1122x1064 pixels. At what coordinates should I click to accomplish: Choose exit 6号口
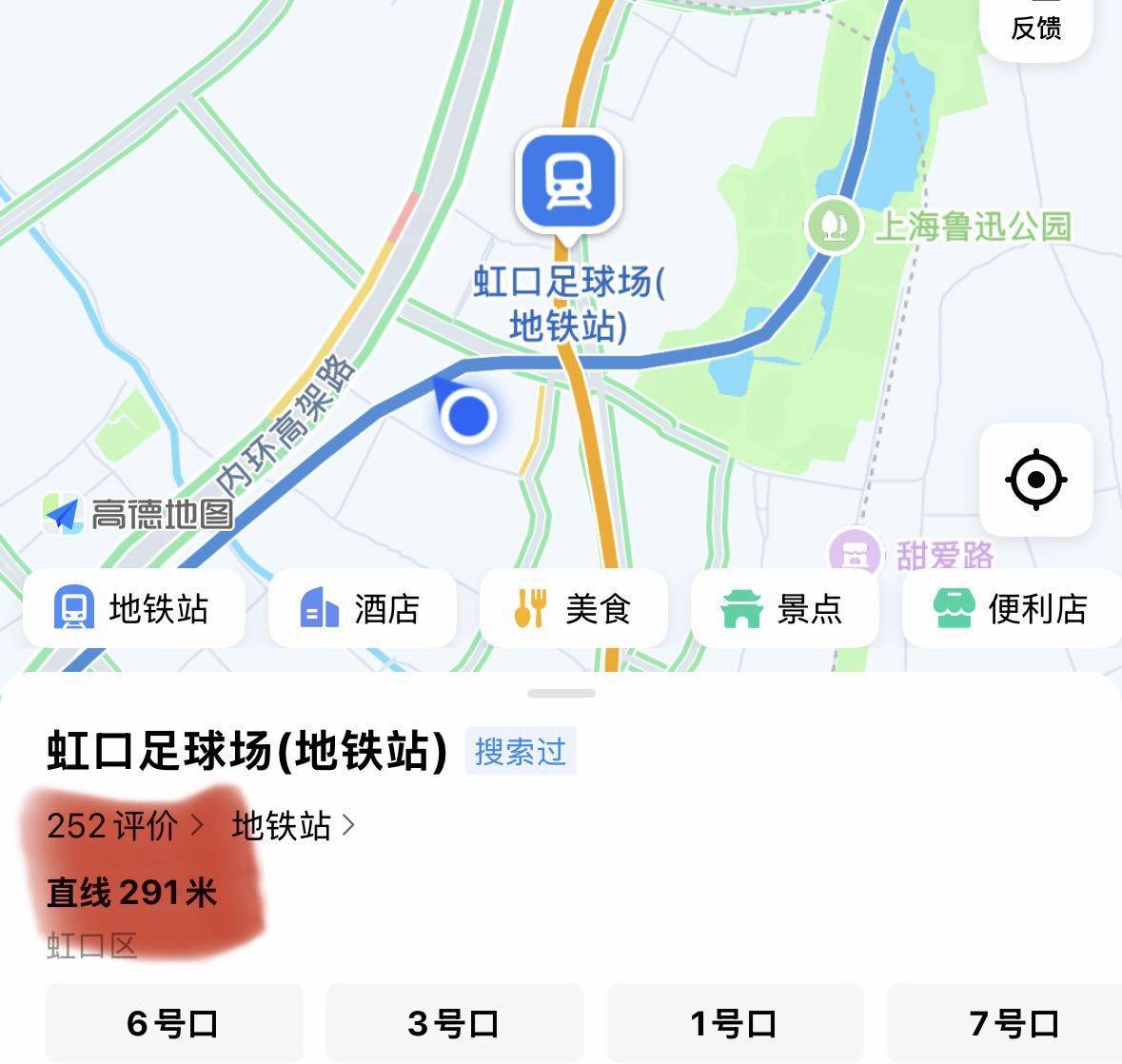pos(174,1022)
